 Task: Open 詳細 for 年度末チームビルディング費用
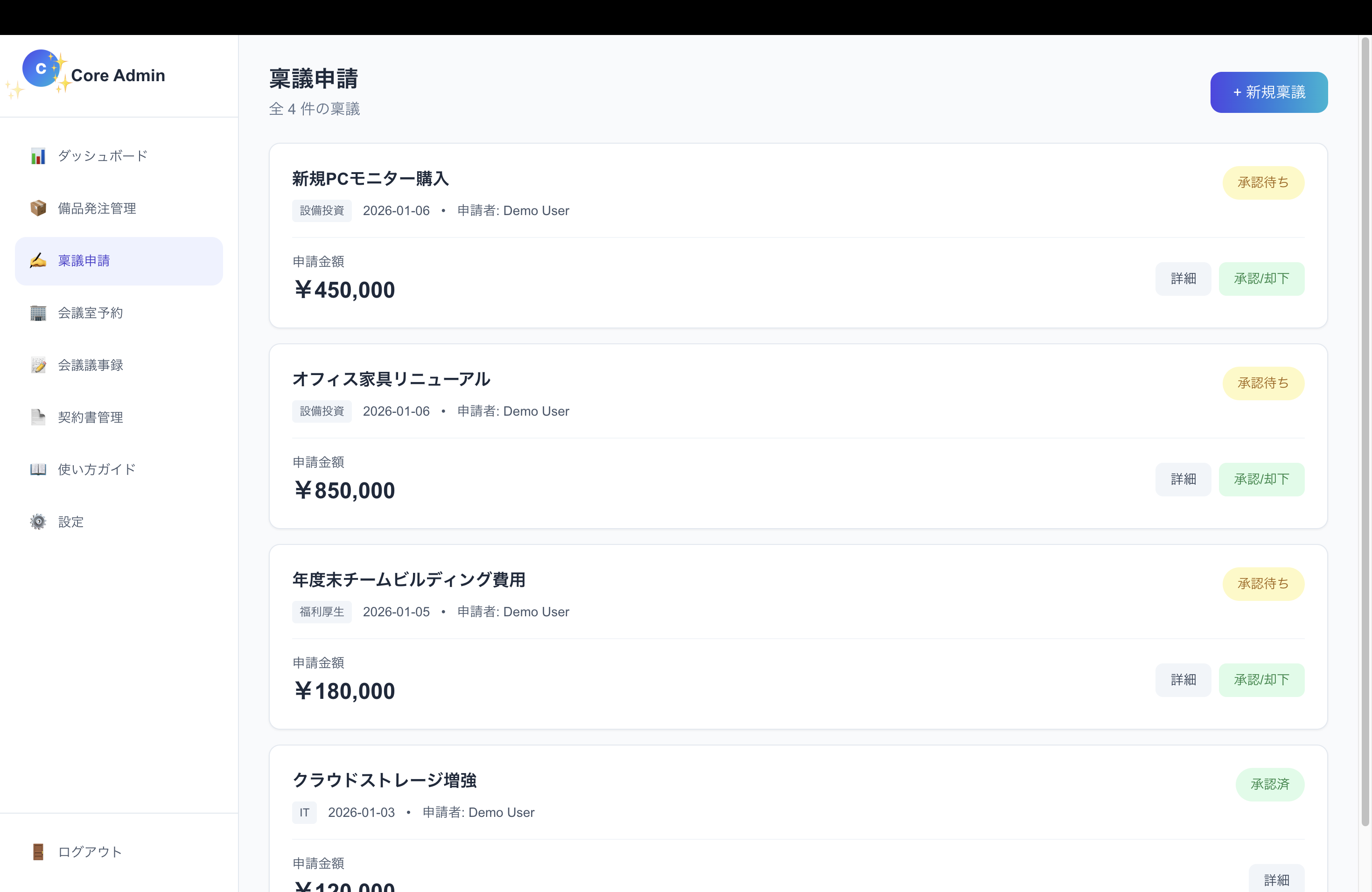(1183, 680)
